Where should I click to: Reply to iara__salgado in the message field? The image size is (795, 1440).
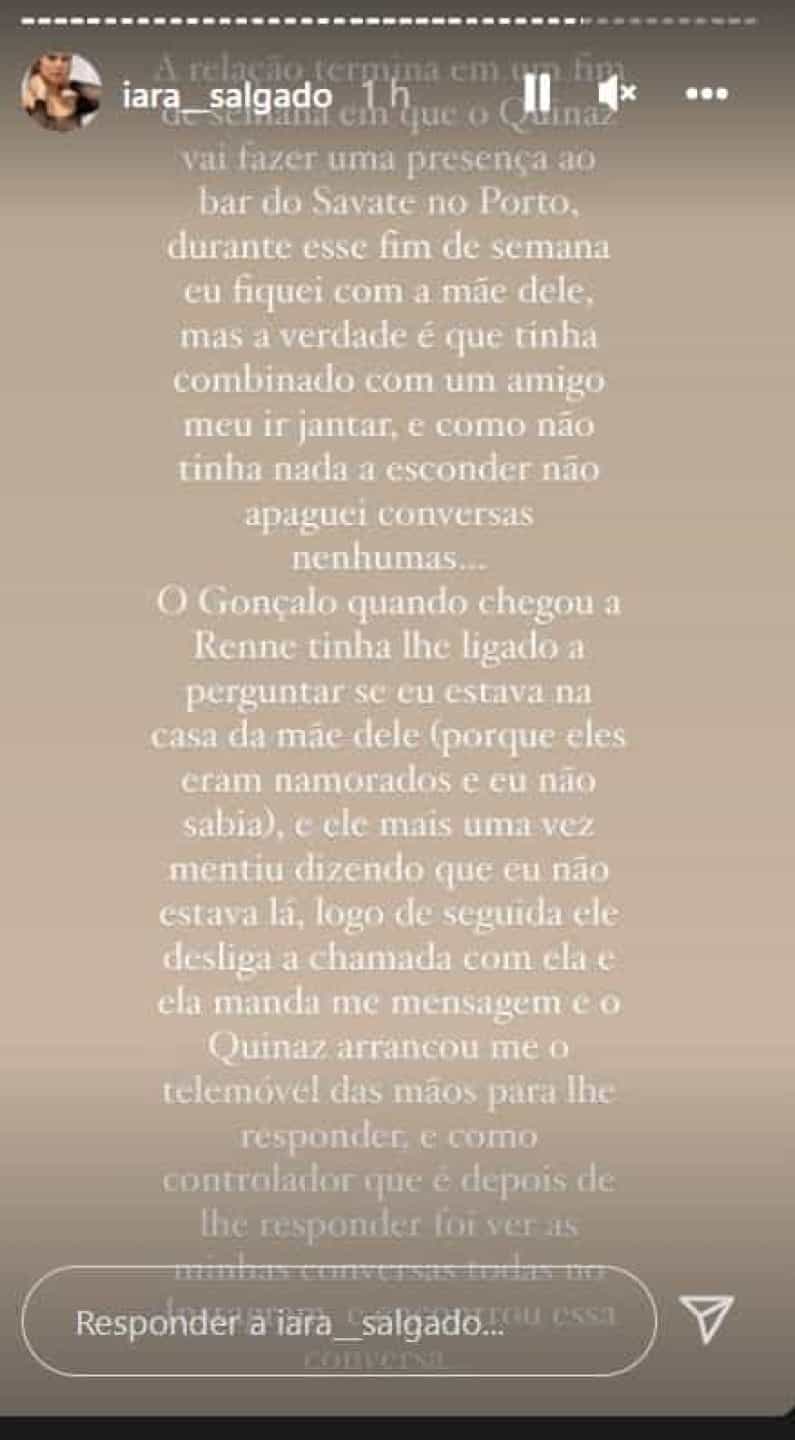[x=339, y=1321]
